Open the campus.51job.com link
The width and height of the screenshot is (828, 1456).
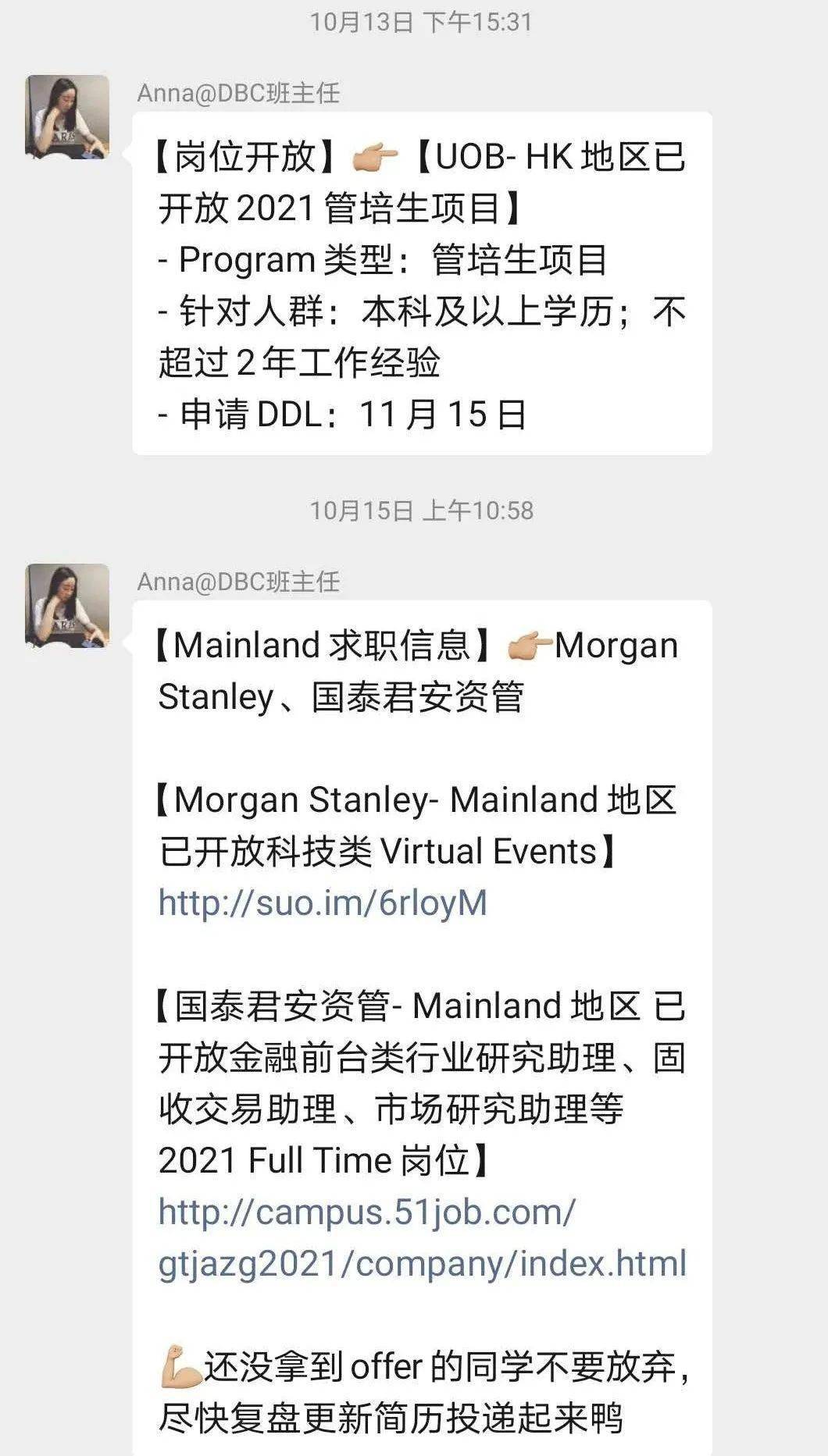(422, 1238)
